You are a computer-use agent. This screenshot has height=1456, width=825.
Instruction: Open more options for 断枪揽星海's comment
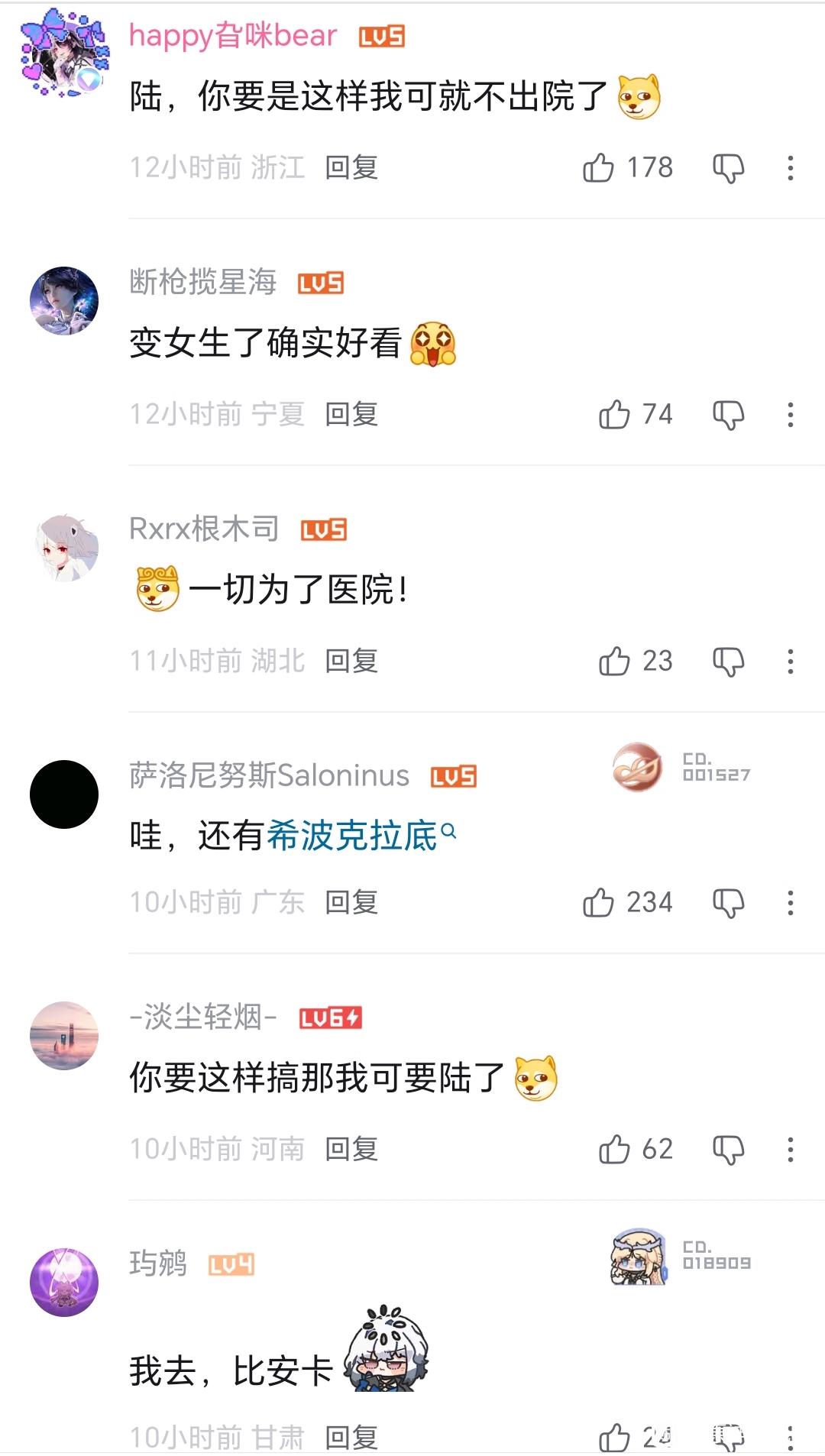point(790,415)
